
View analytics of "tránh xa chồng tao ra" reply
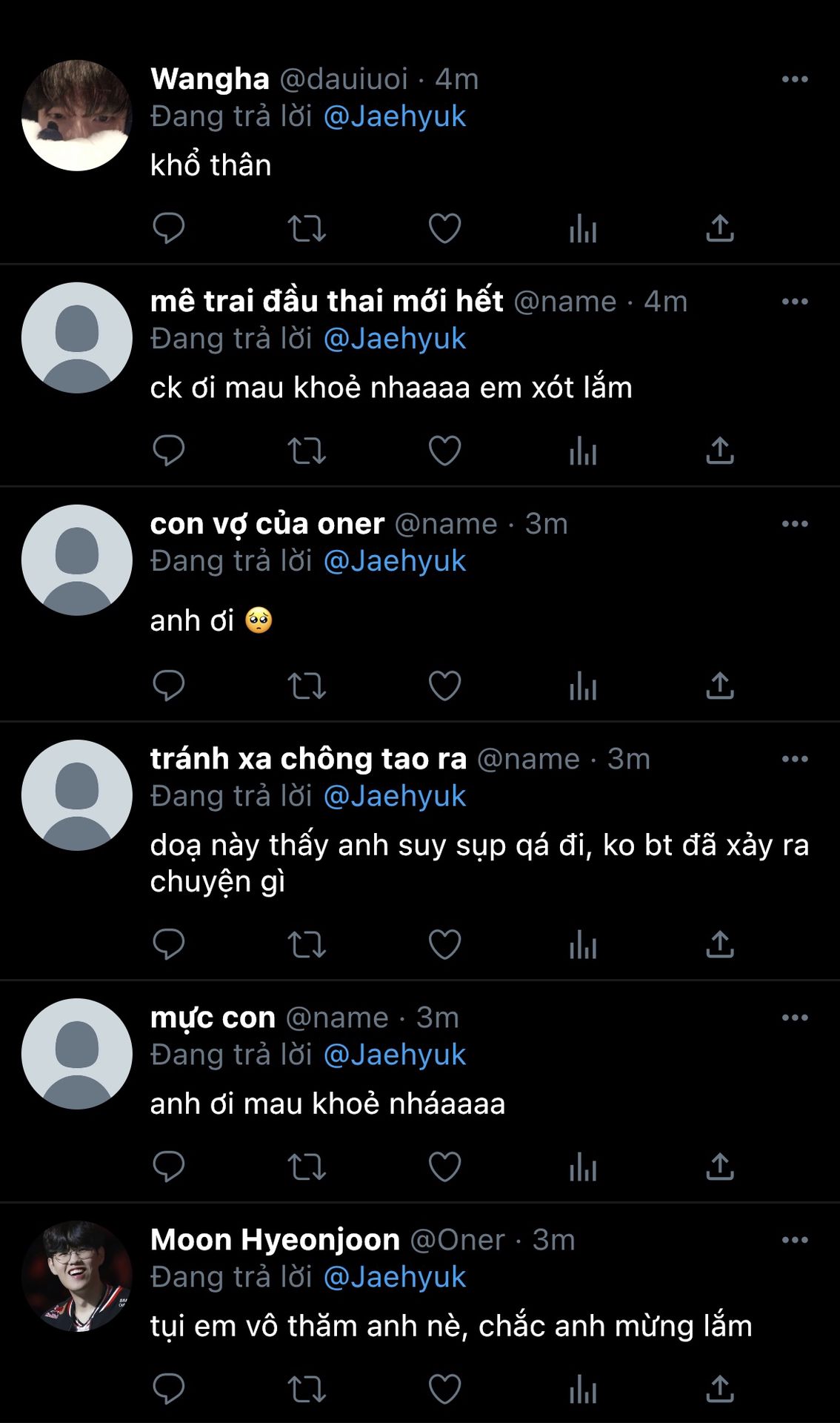(583, 944)
